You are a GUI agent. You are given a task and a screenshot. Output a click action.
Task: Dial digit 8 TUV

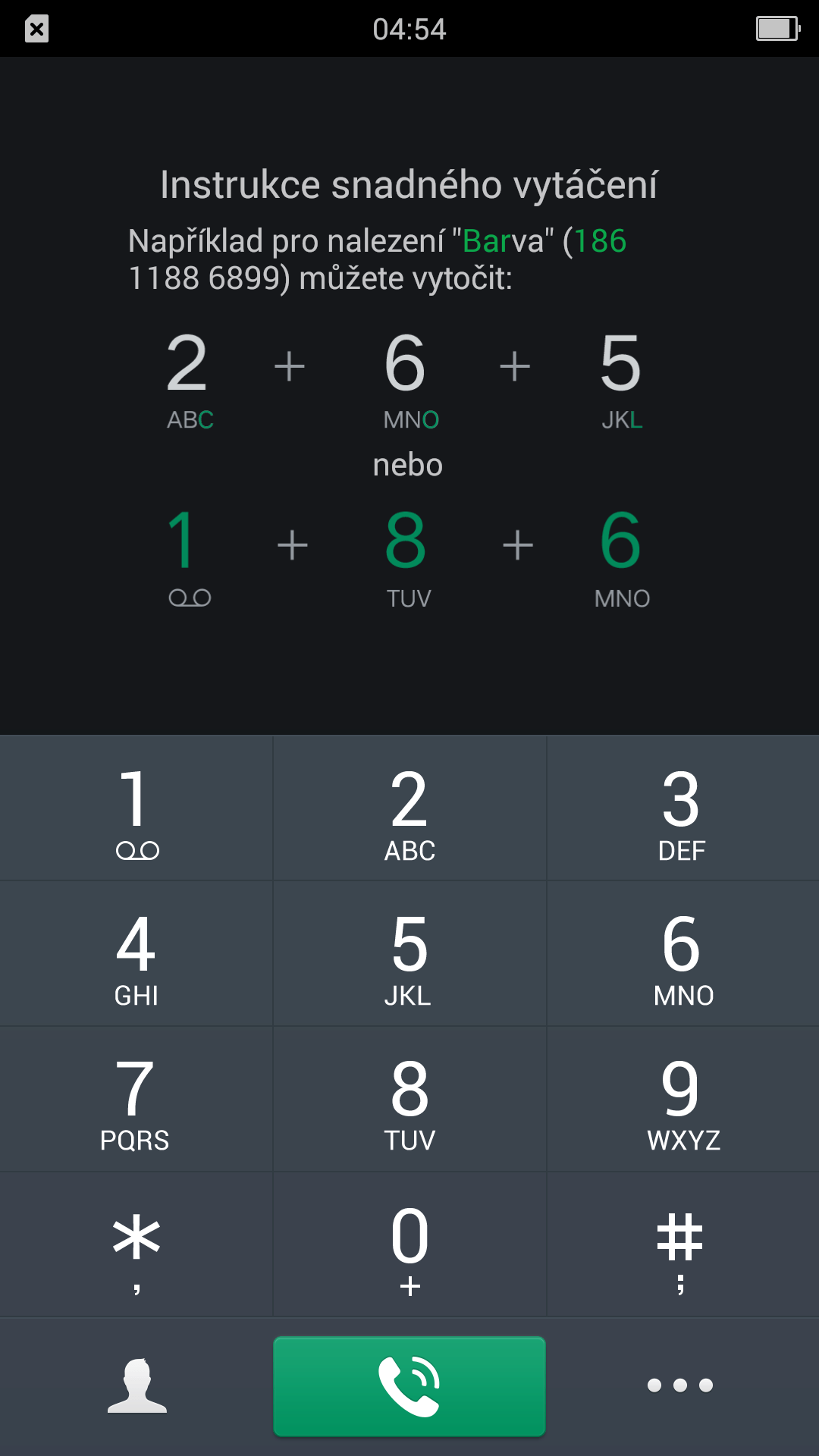coord(409,1100)
